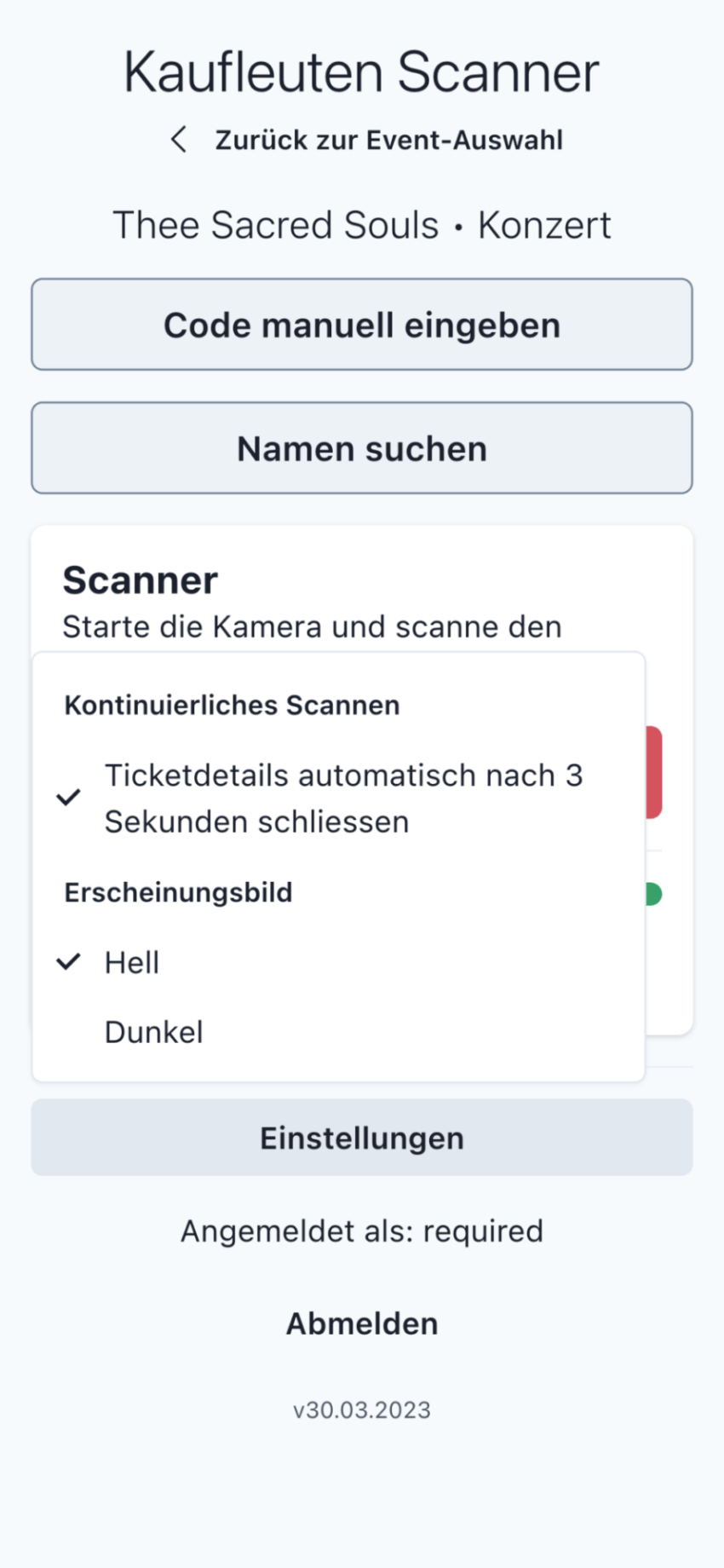Viewport: 724px width, 1568px height.
Task: Tap Abmelden to log out
Action: (361, 1323)
